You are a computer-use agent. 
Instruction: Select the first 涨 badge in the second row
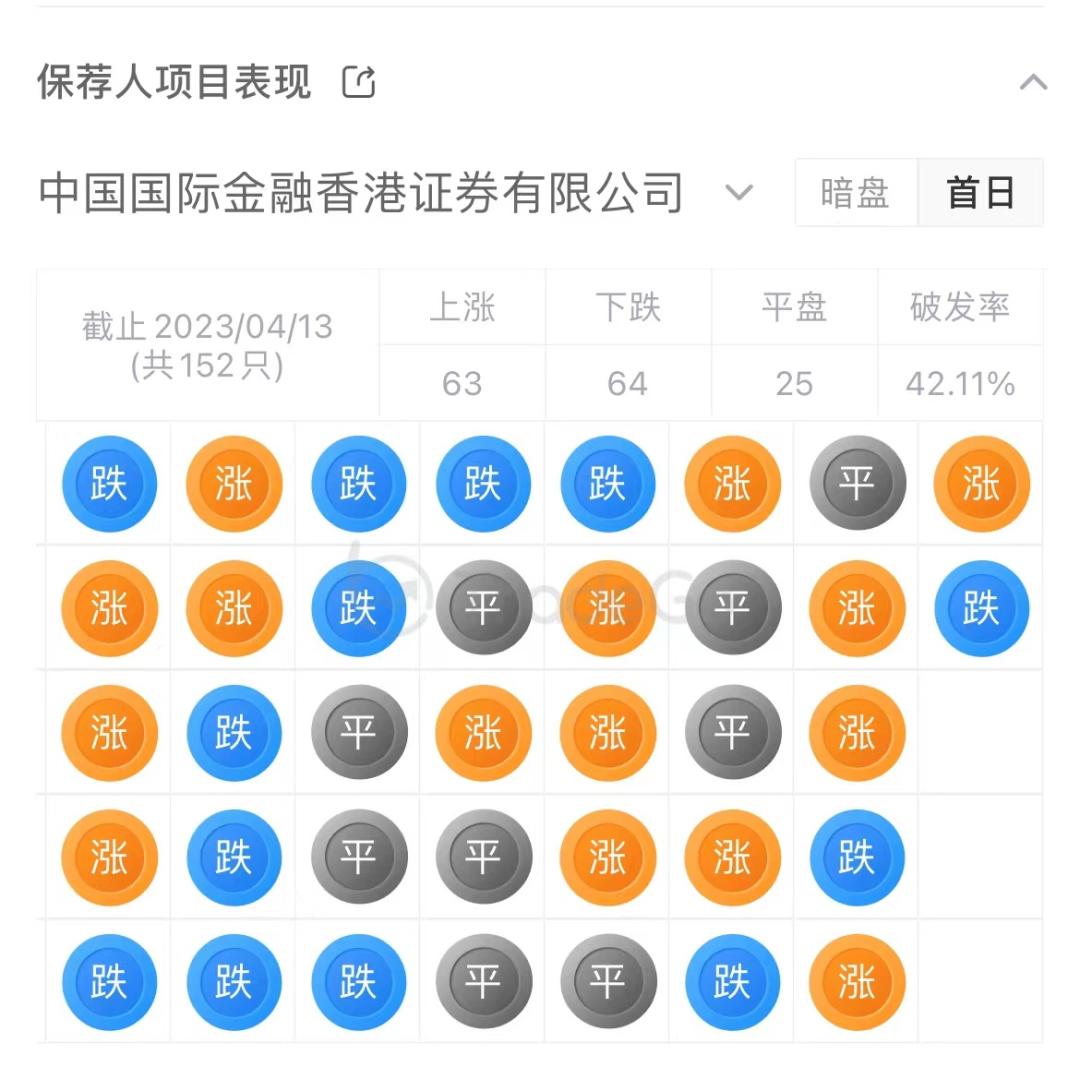108,608
